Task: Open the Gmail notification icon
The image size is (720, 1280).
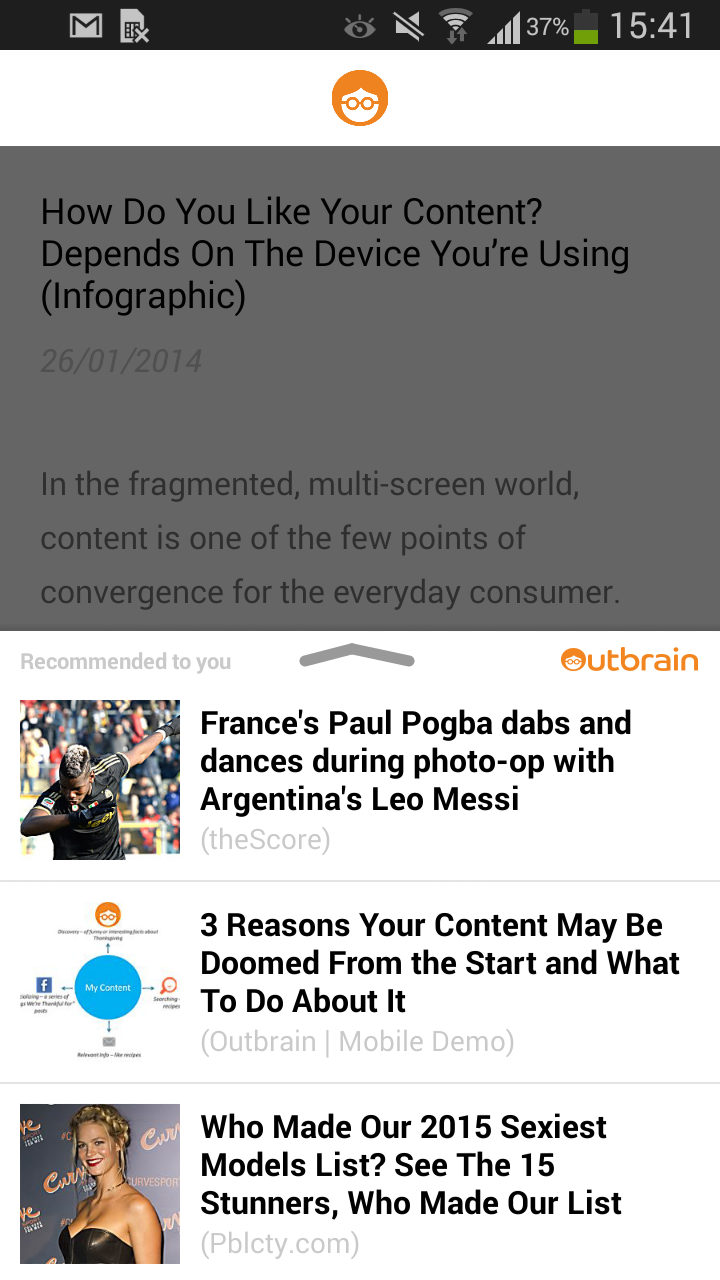Action: [x=85, y=25]
